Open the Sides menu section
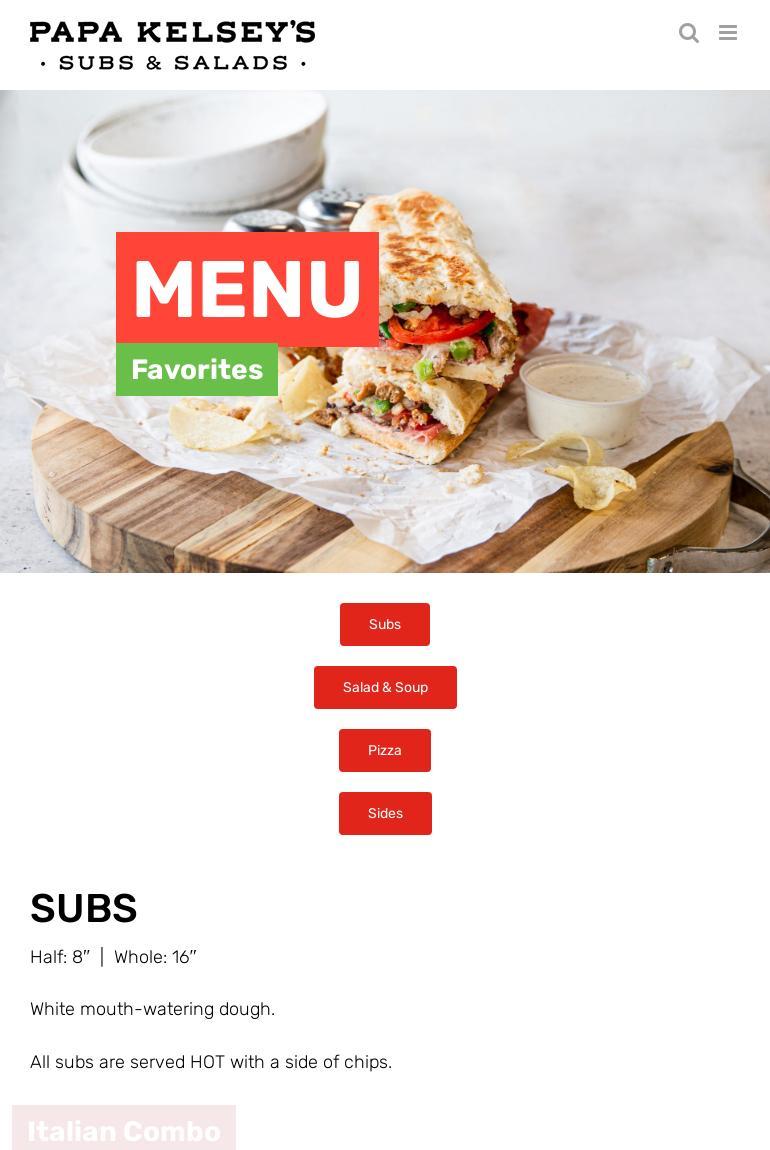770x1150 pixels. click(385, 813)
